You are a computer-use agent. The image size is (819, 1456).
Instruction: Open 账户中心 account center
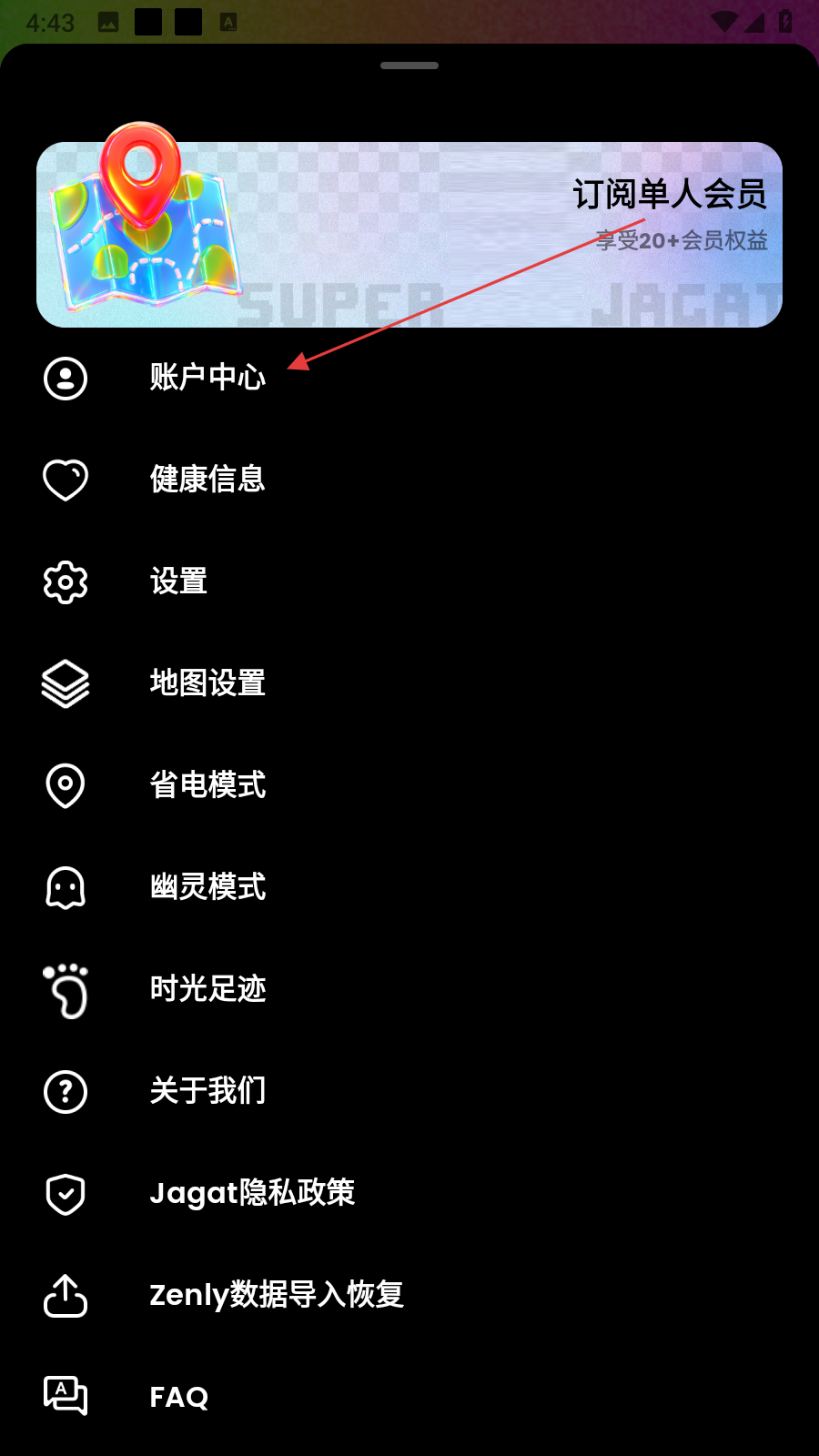point(207,378)
